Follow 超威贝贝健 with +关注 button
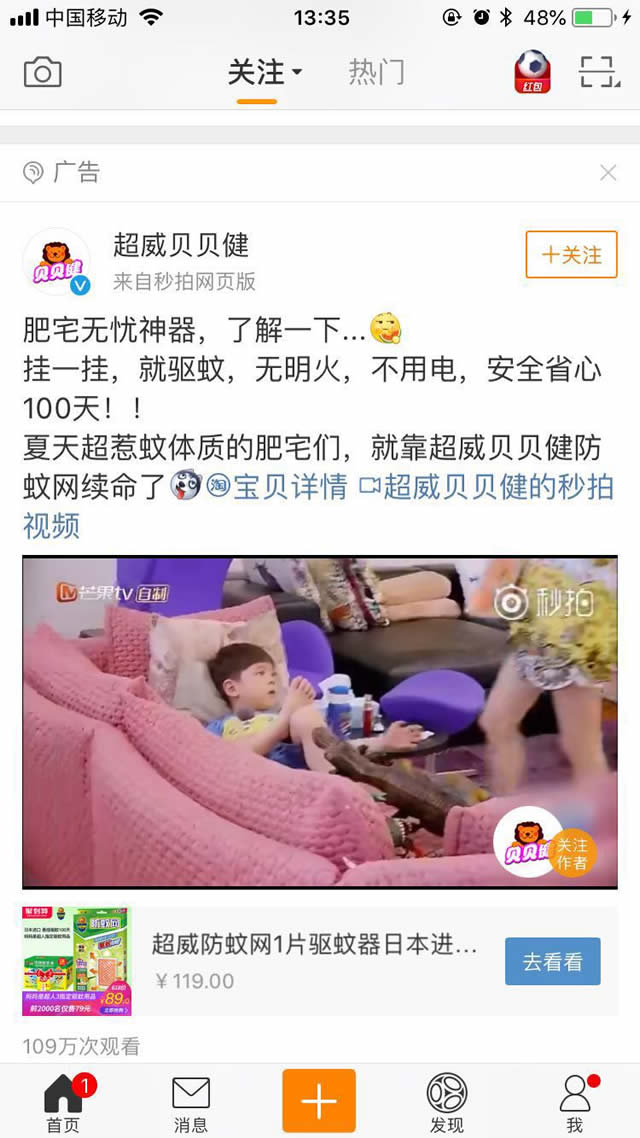 (571, 255)
